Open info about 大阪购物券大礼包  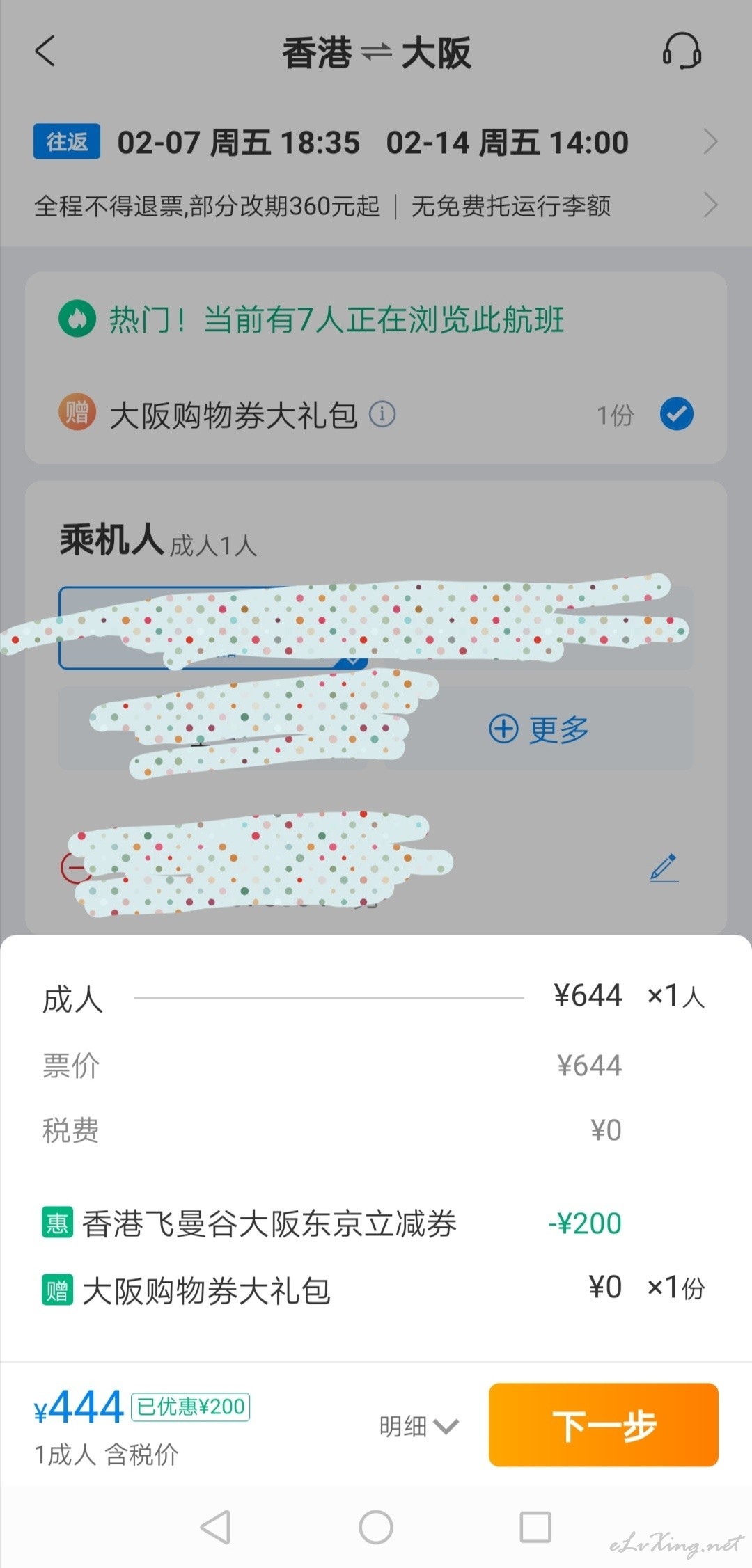click(382, 414)
